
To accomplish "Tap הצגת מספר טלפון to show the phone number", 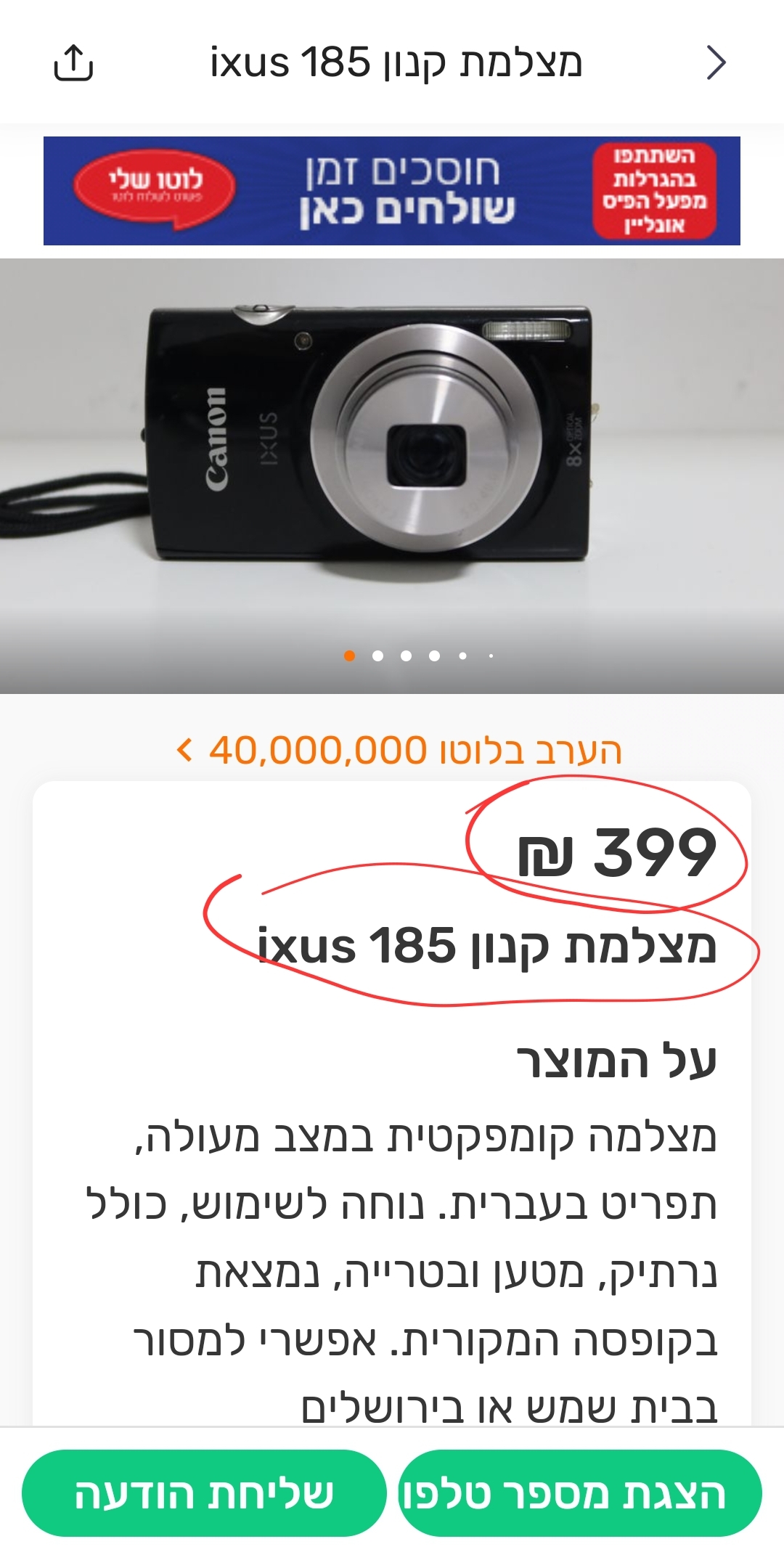I will click(x=579, y=1494).
